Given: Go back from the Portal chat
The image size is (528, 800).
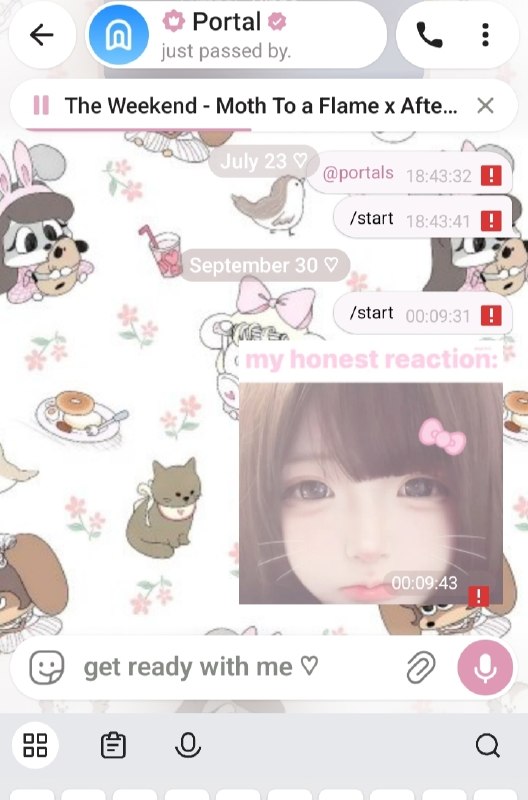Looking at the screenshot, I should tap(42, 35).
